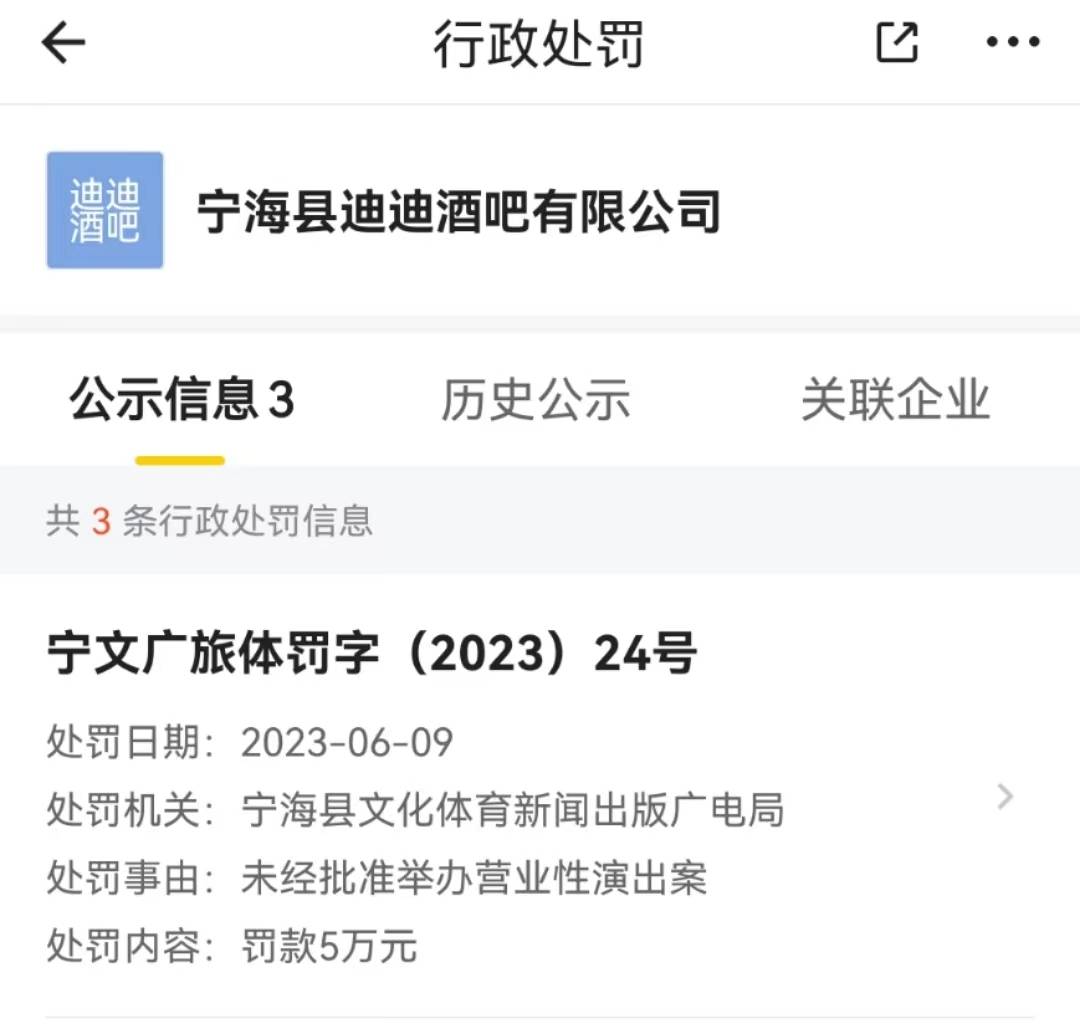The image size is (1080, 1024).
Task: Switch to the 关联企业 tab
Action: tap(894, 401)
